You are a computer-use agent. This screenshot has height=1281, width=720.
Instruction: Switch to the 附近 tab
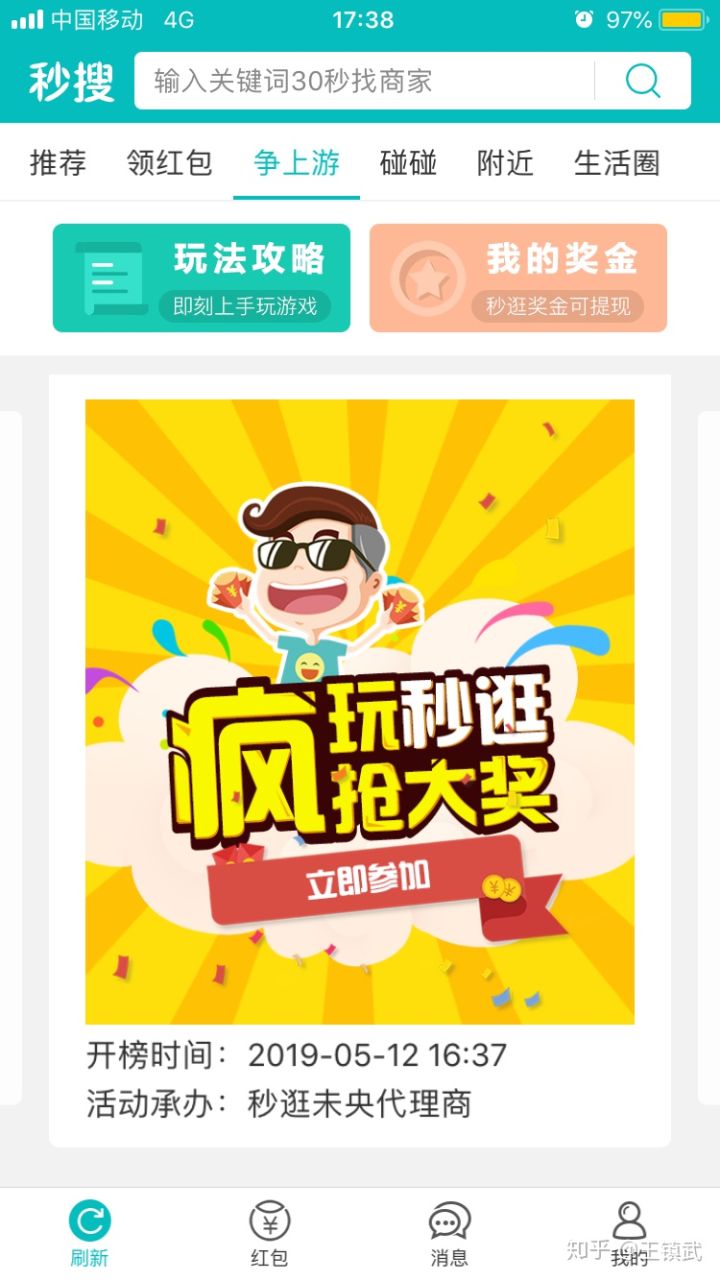pos(505,162)
